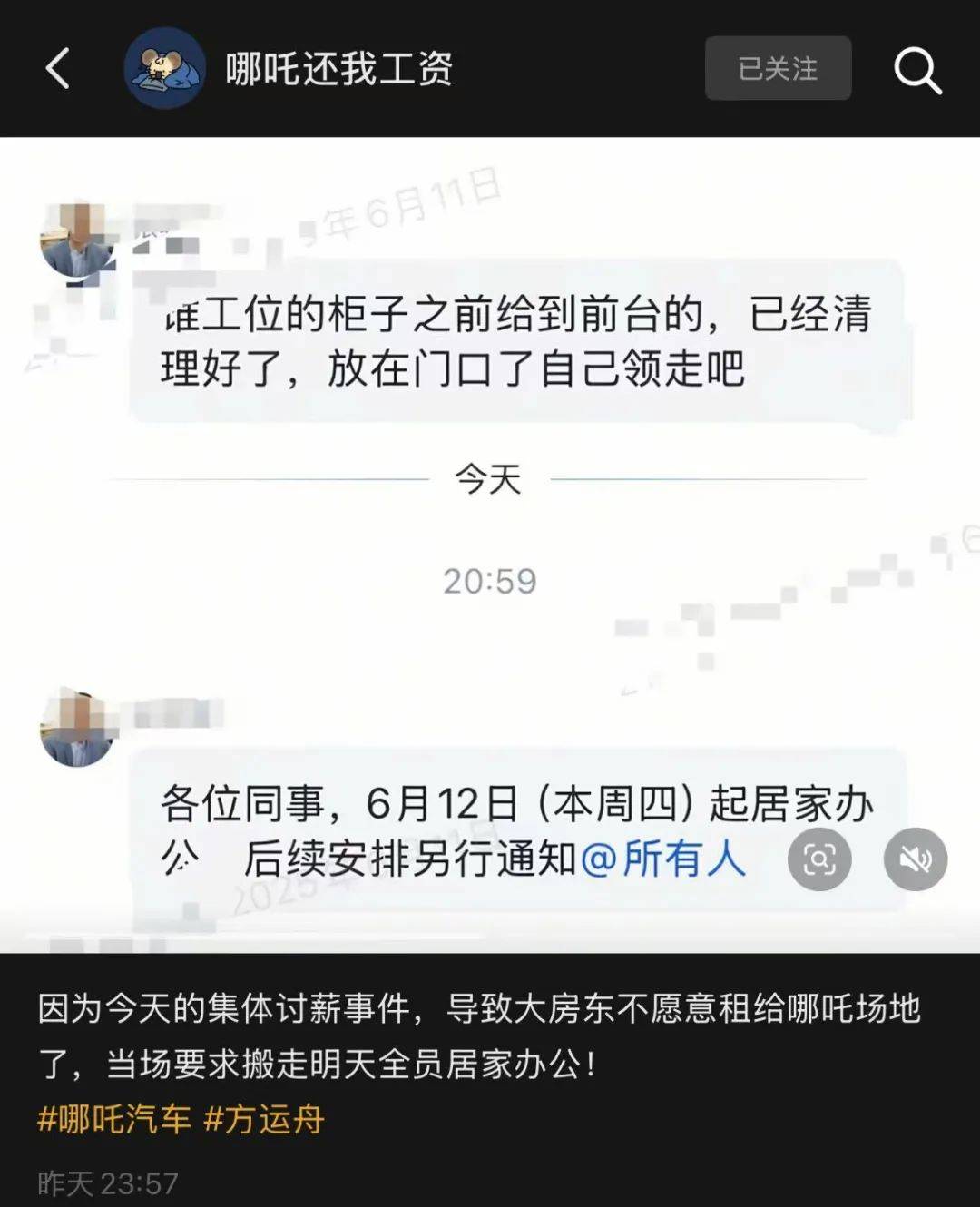Go back using the top-left arrow

pyautogui.click(x=58, y=69)
